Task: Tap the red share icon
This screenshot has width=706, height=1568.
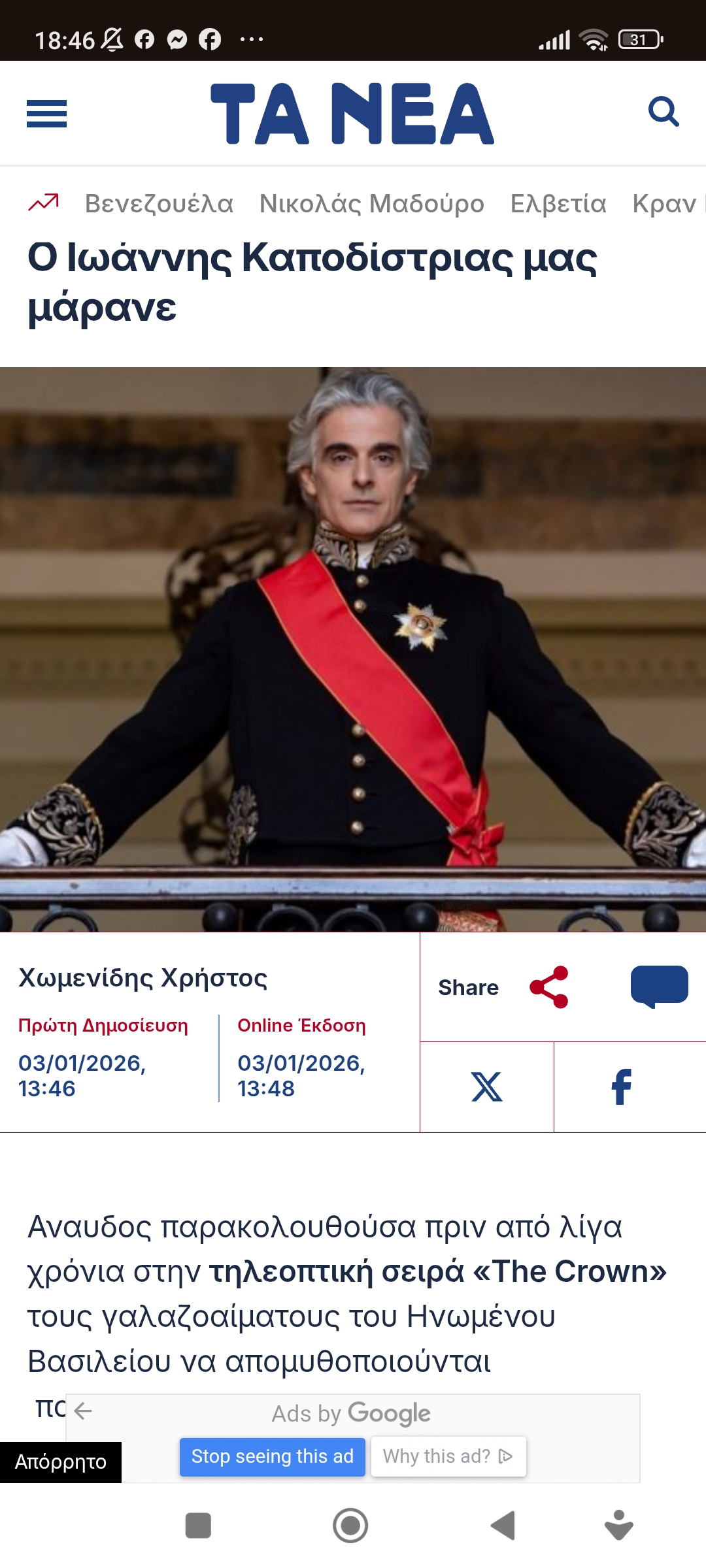Action: click(549, 987)
